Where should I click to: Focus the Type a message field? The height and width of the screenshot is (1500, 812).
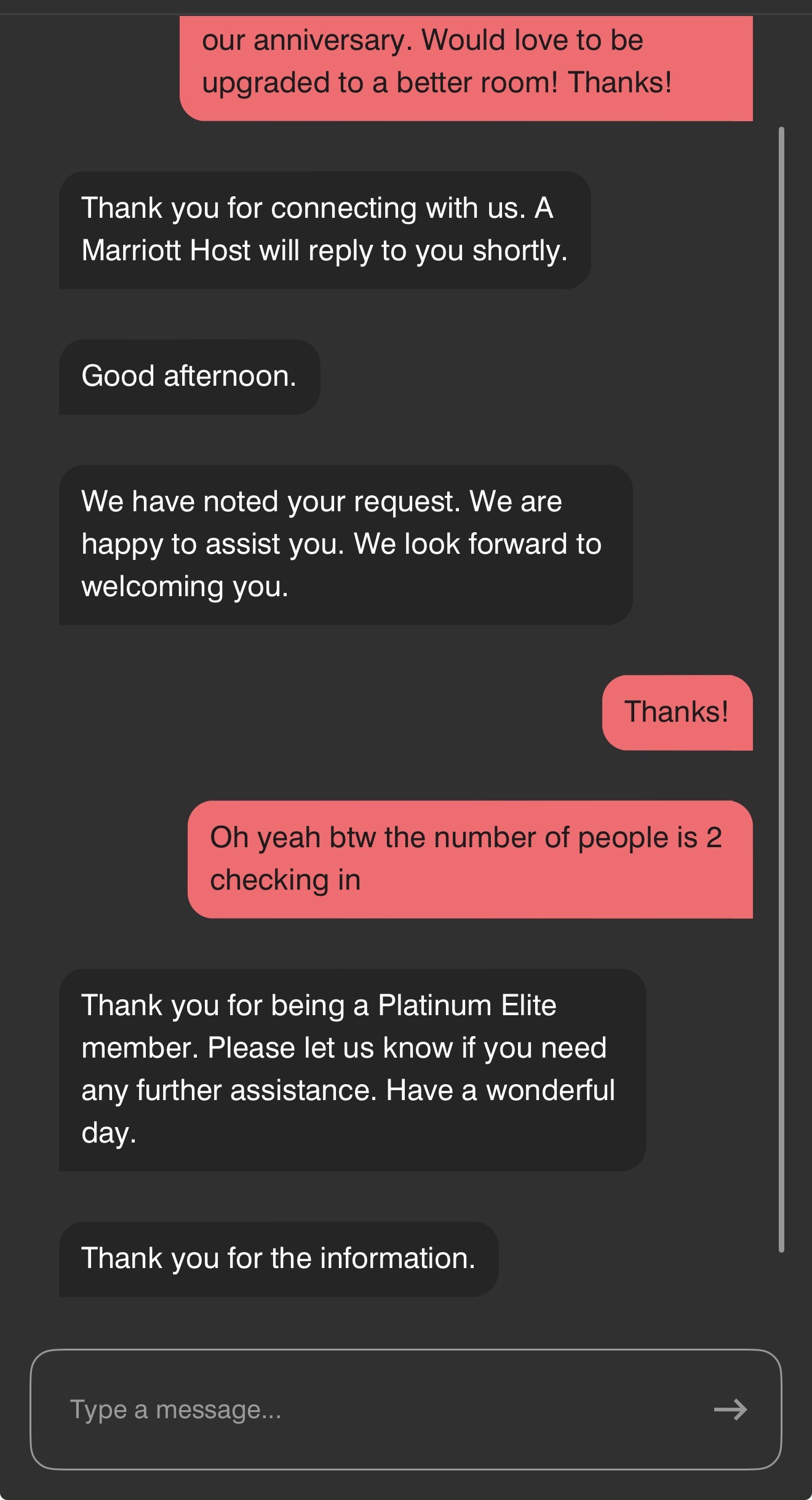[x=369, y=1410]
